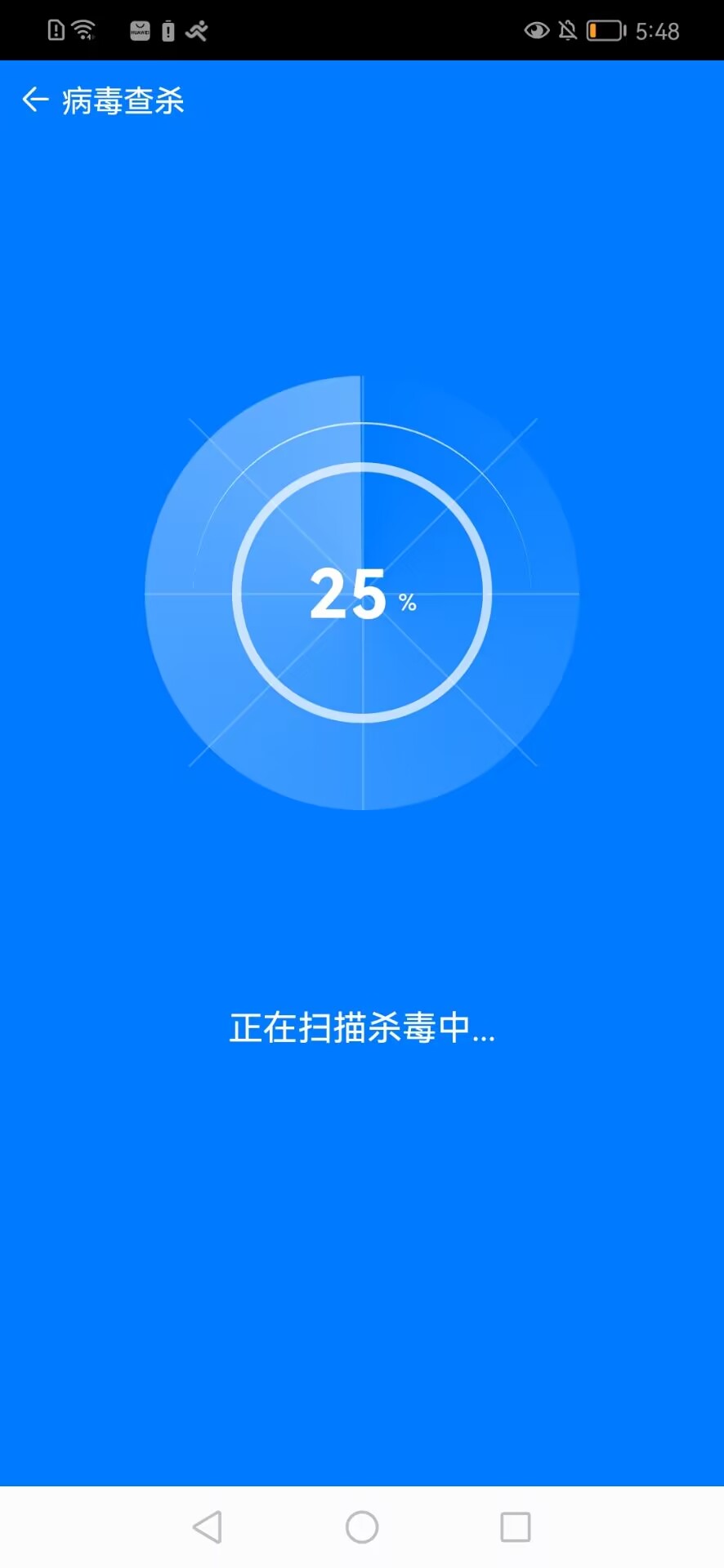Tap the 正在扫描杀毒中 status text

(x=362, y=1031)
